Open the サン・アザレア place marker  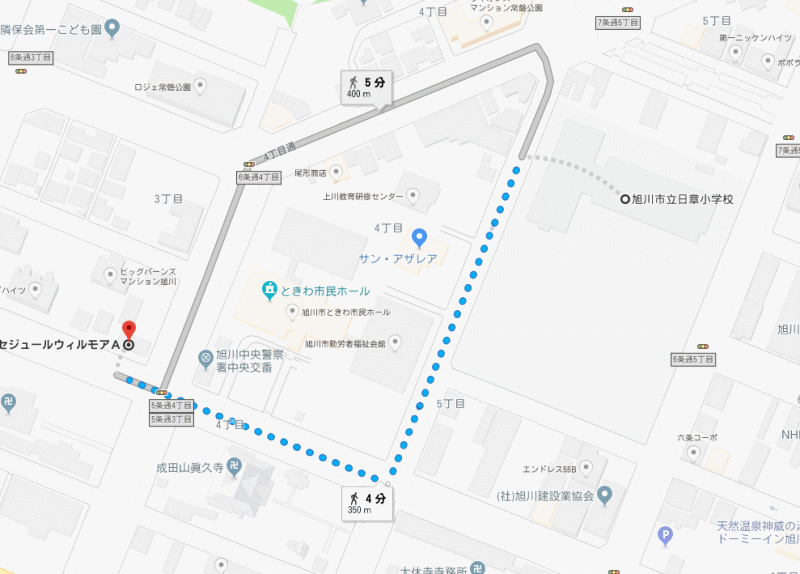[x=420, y=238]
